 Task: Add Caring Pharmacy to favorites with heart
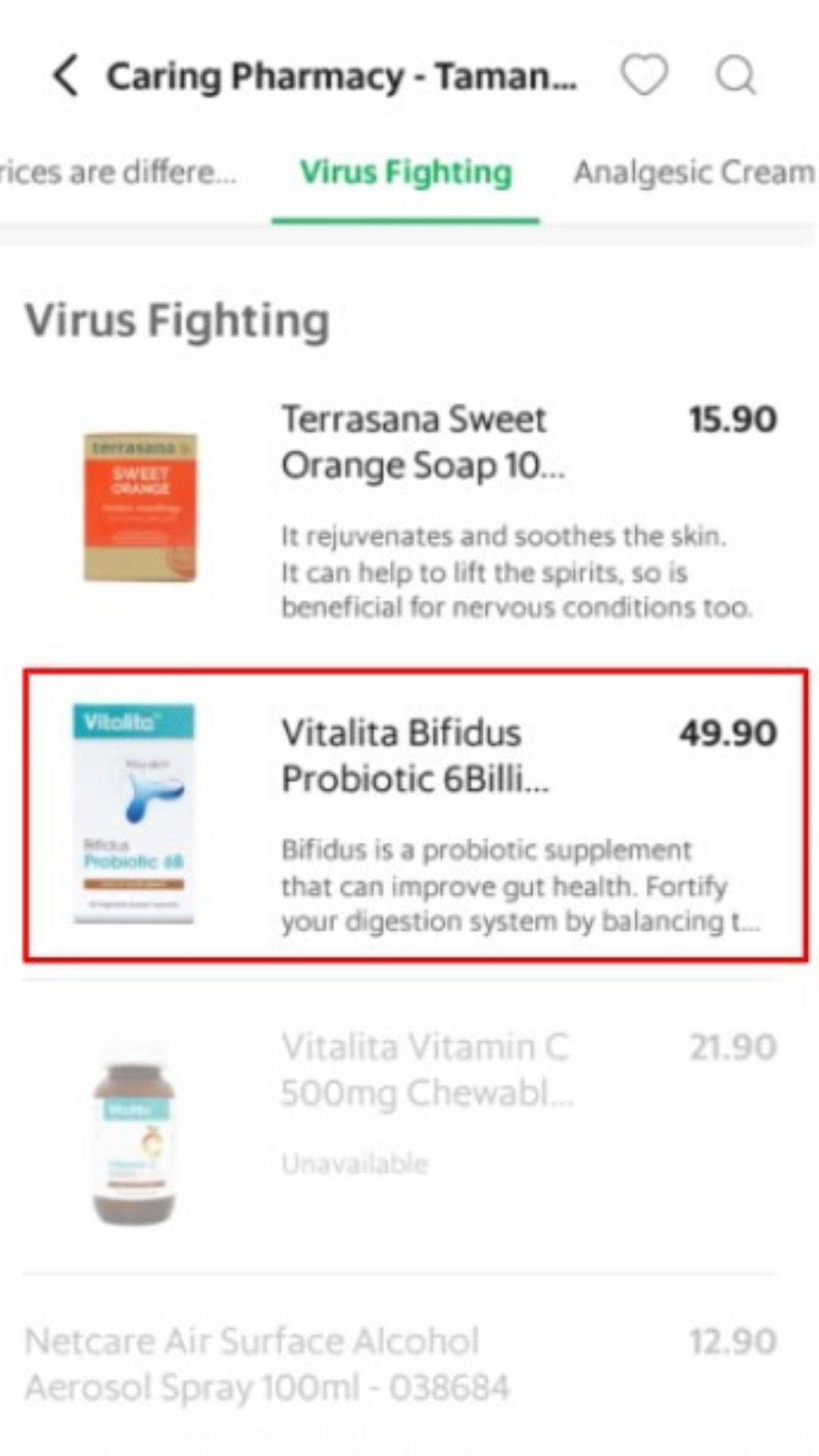point(645,75)
